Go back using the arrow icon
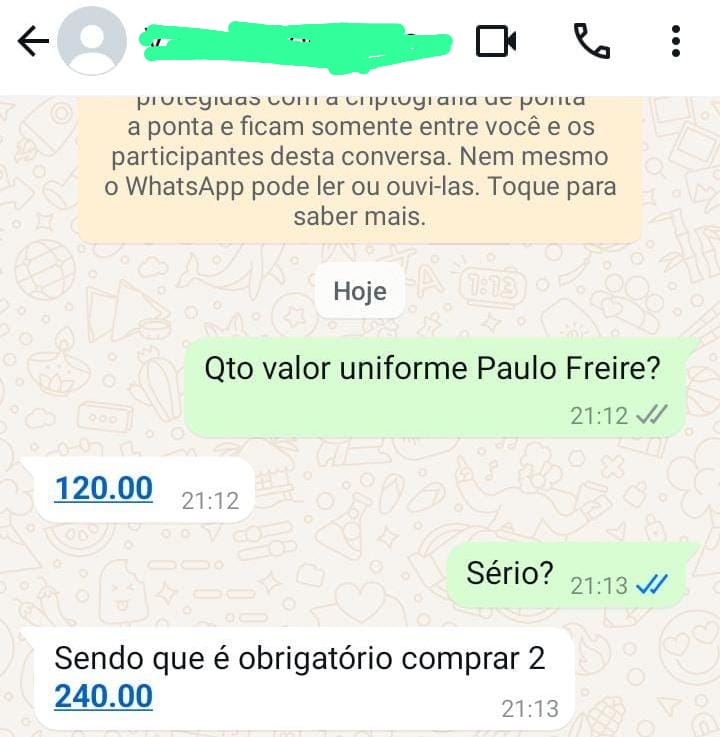Viewport: 720px width, 737px height. click(33, 41)
